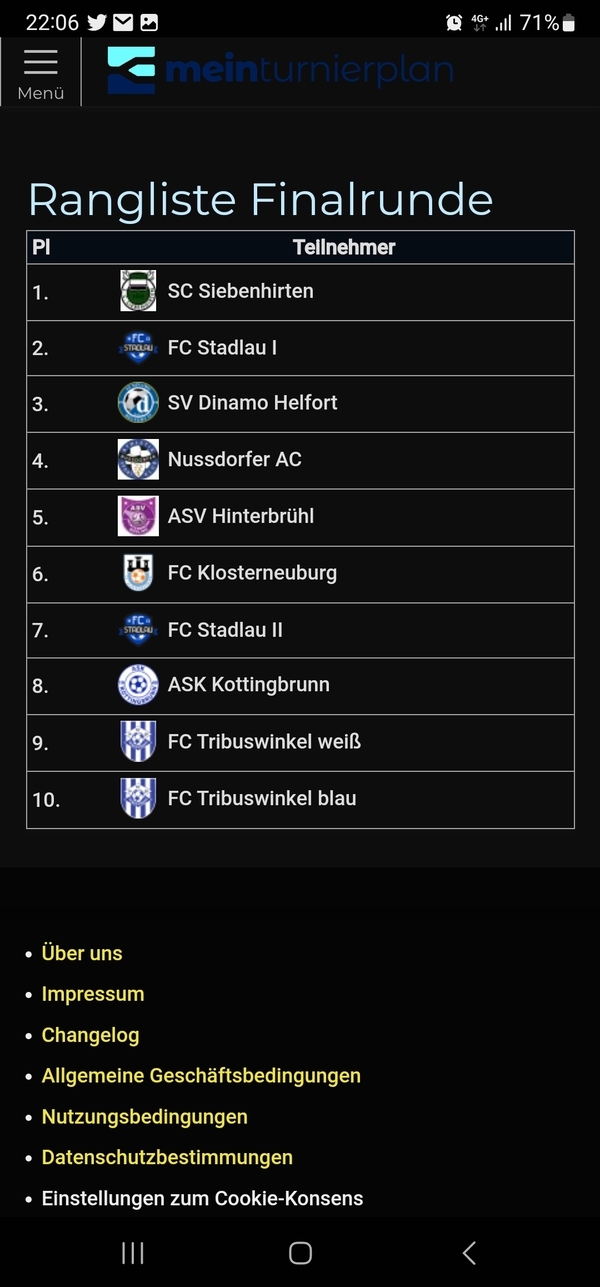
Task: Open the Nutzungsbedingungen link
Action: click(144, 1117)
